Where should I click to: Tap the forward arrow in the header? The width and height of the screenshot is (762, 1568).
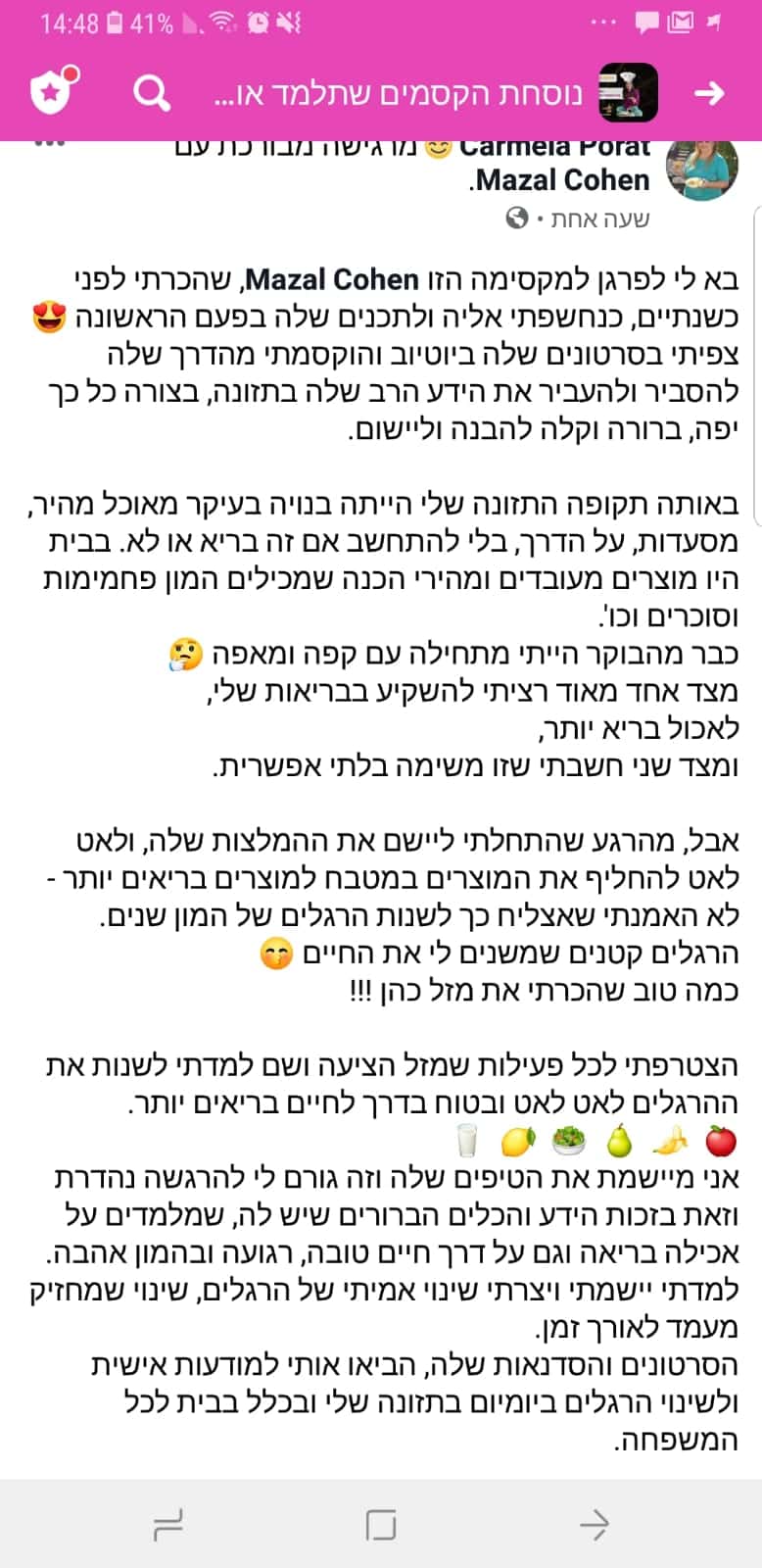coord(708,93)
